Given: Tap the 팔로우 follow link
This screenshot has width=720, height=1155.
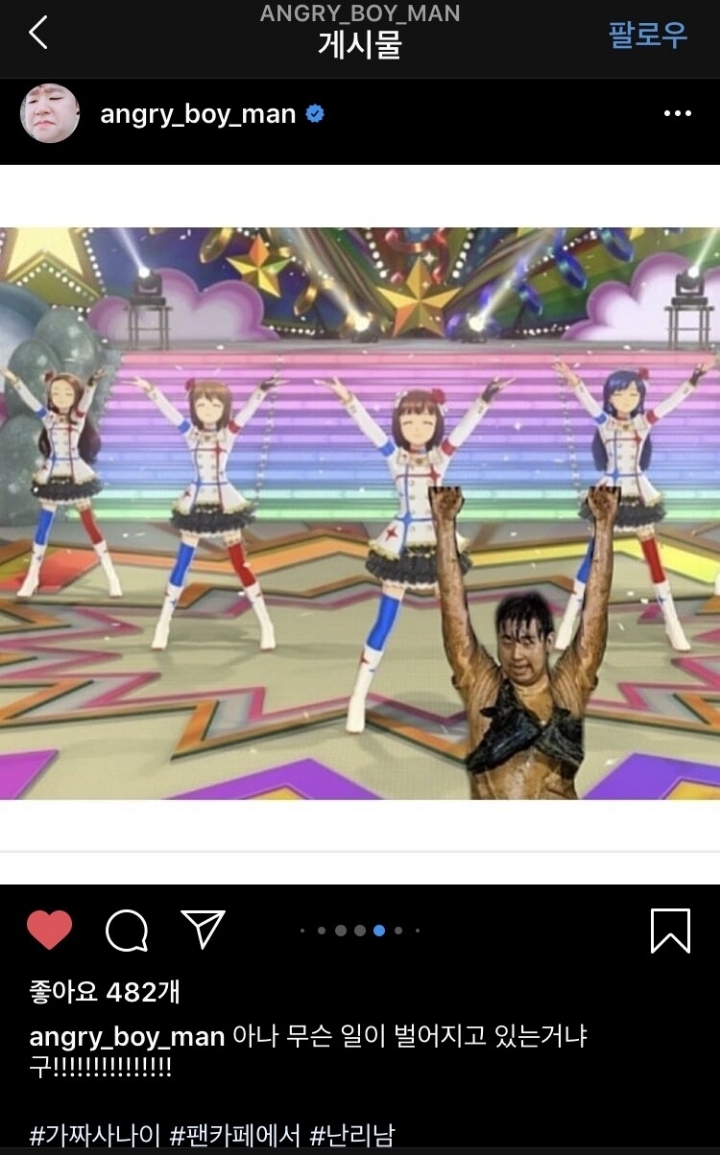Looking at the screenshot, I should (646, 31).
